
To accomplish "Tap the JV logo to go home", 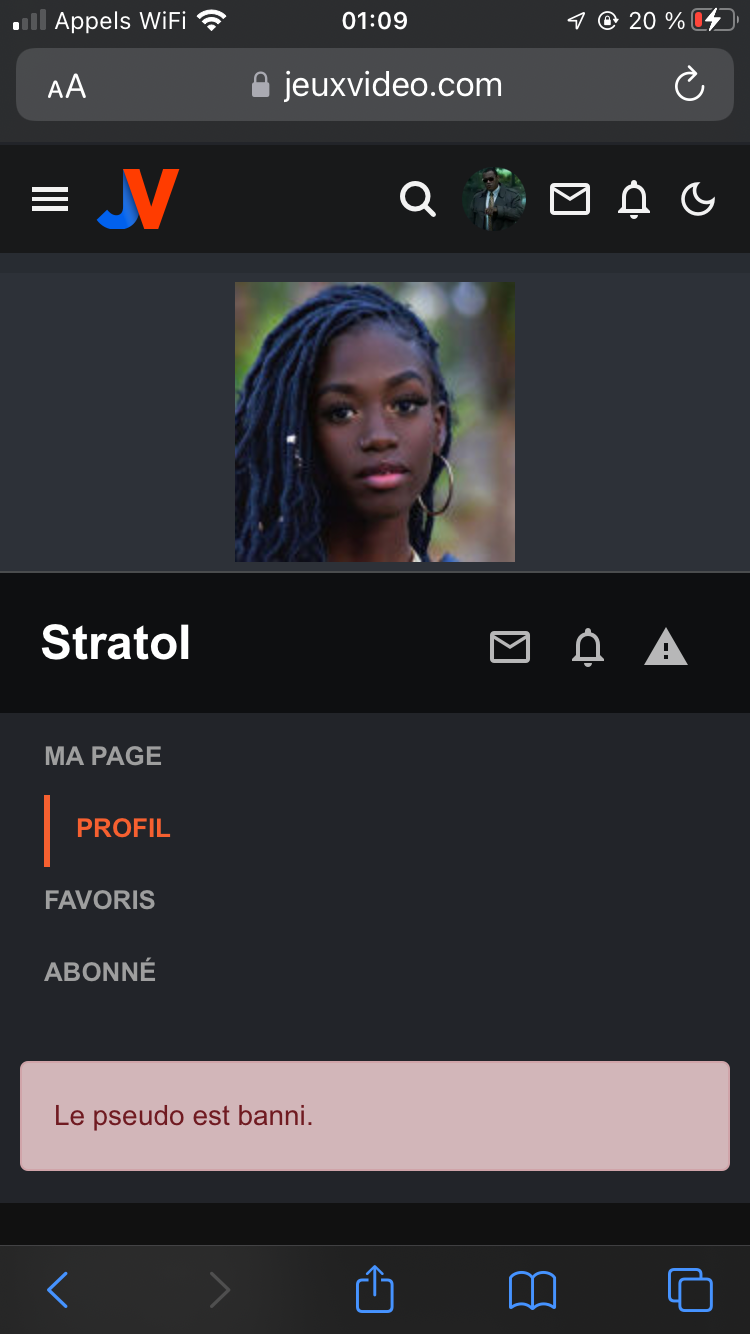I will pos(138,199).
